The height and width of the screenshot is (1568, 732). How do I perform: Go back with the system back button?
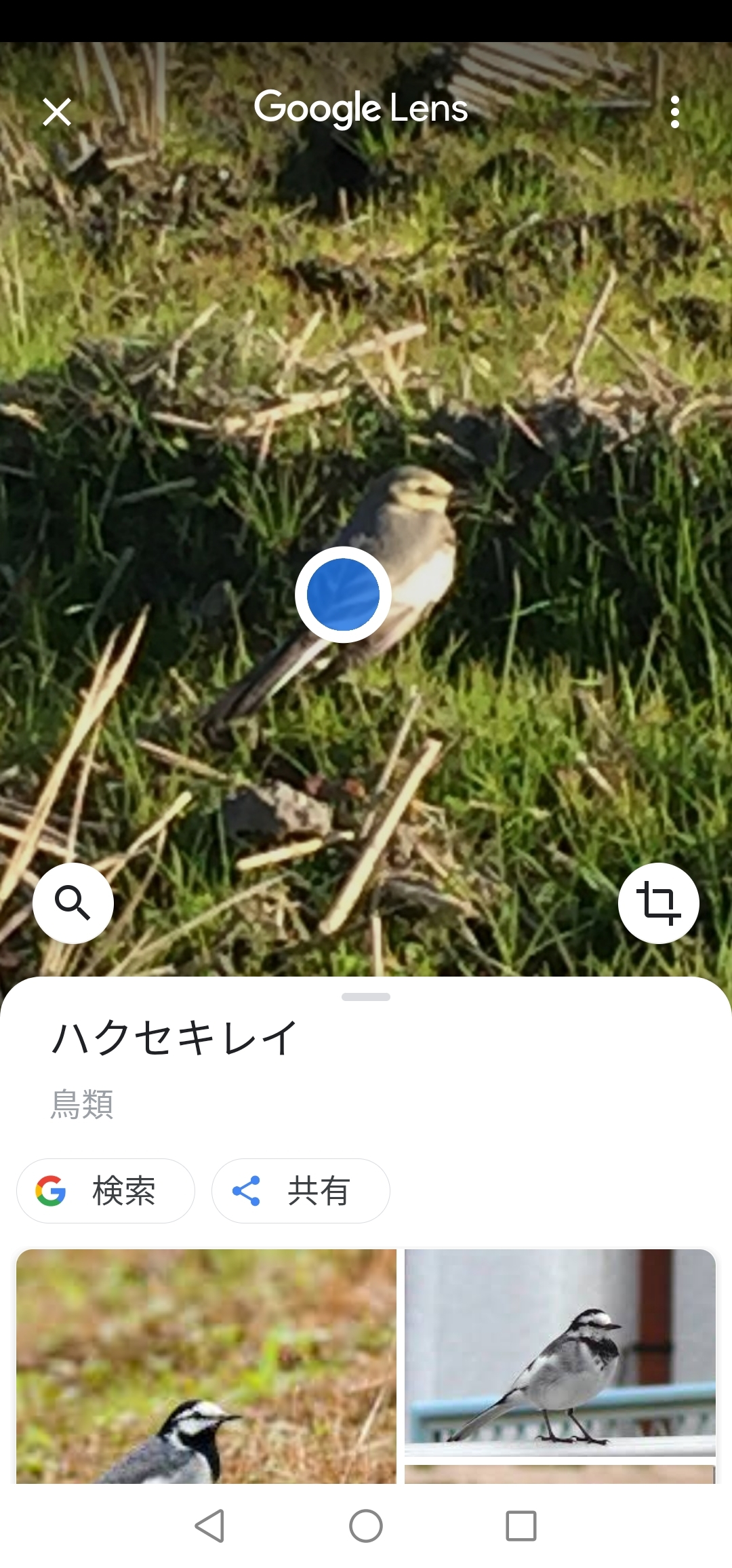tap(209, 1526)
